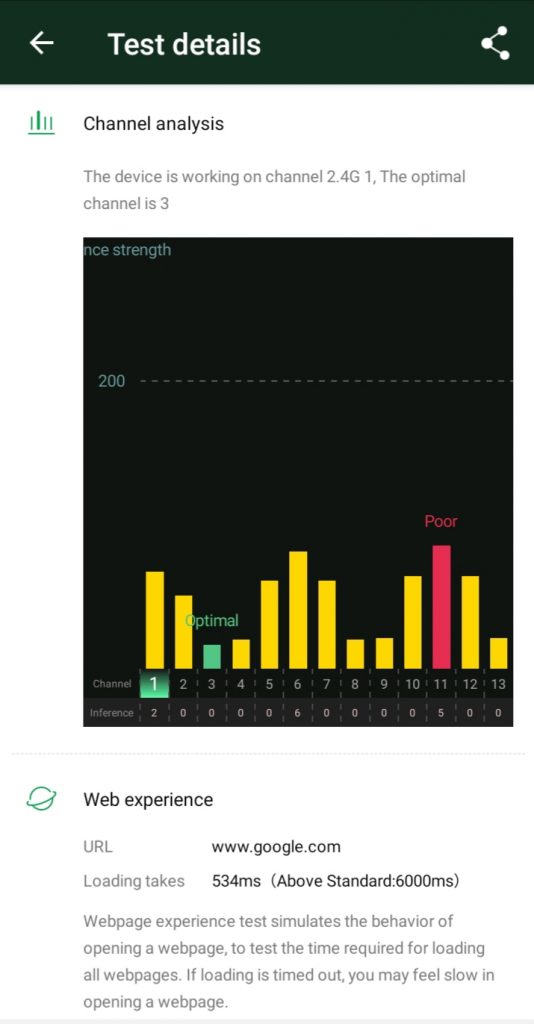534x1024 pixels.
Task: Share the test details
Action: (x=495, y=44)
